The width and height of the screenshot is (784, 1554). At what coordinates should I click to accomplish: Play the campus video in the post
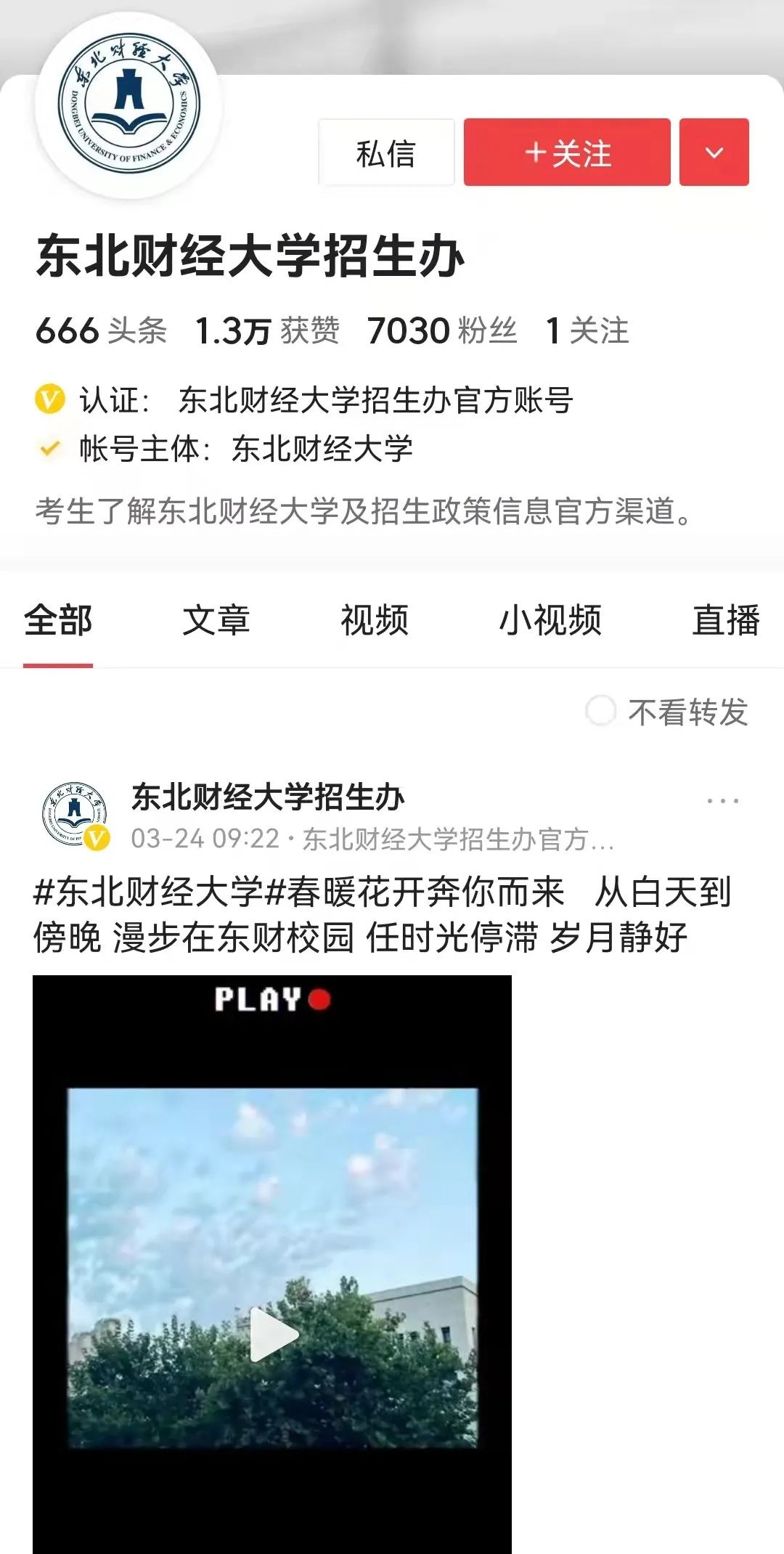(272, 1333)
